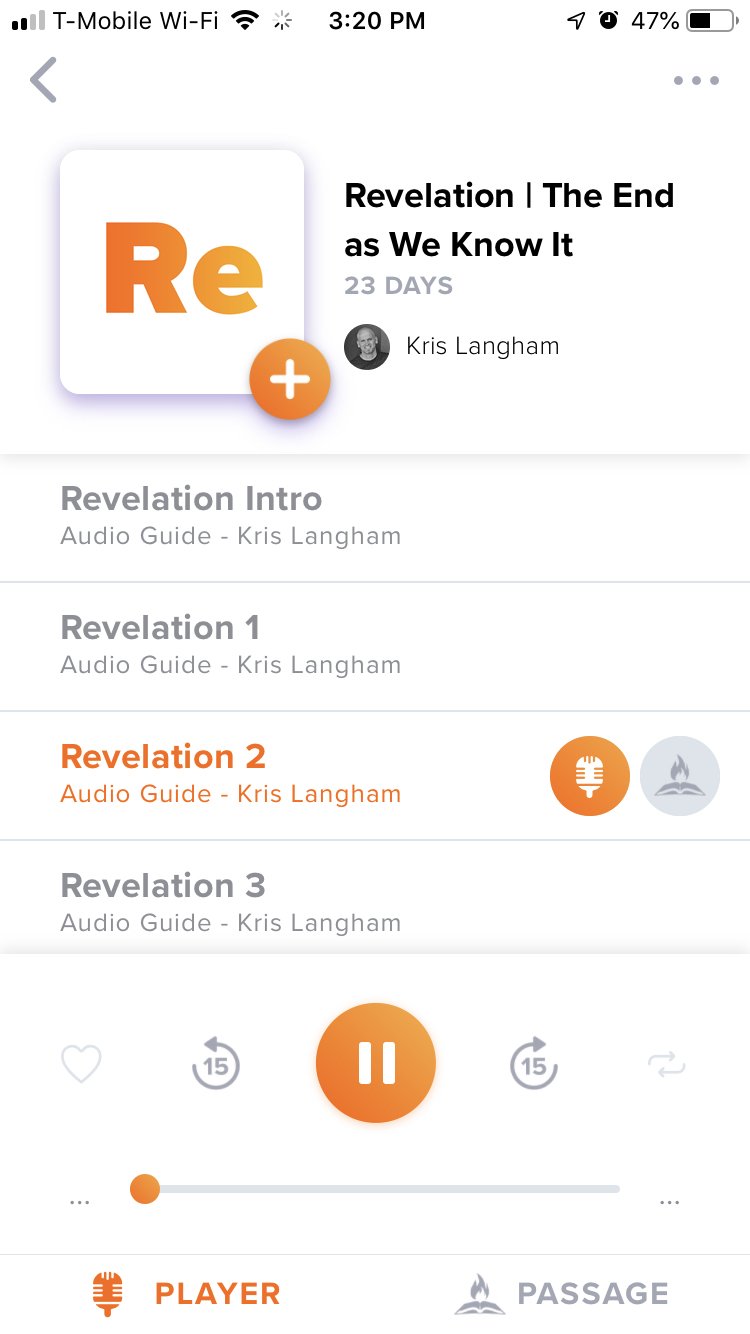Skip forward 15 seconds
This screenshot has height=1334, width=750.
(534, 1064)
